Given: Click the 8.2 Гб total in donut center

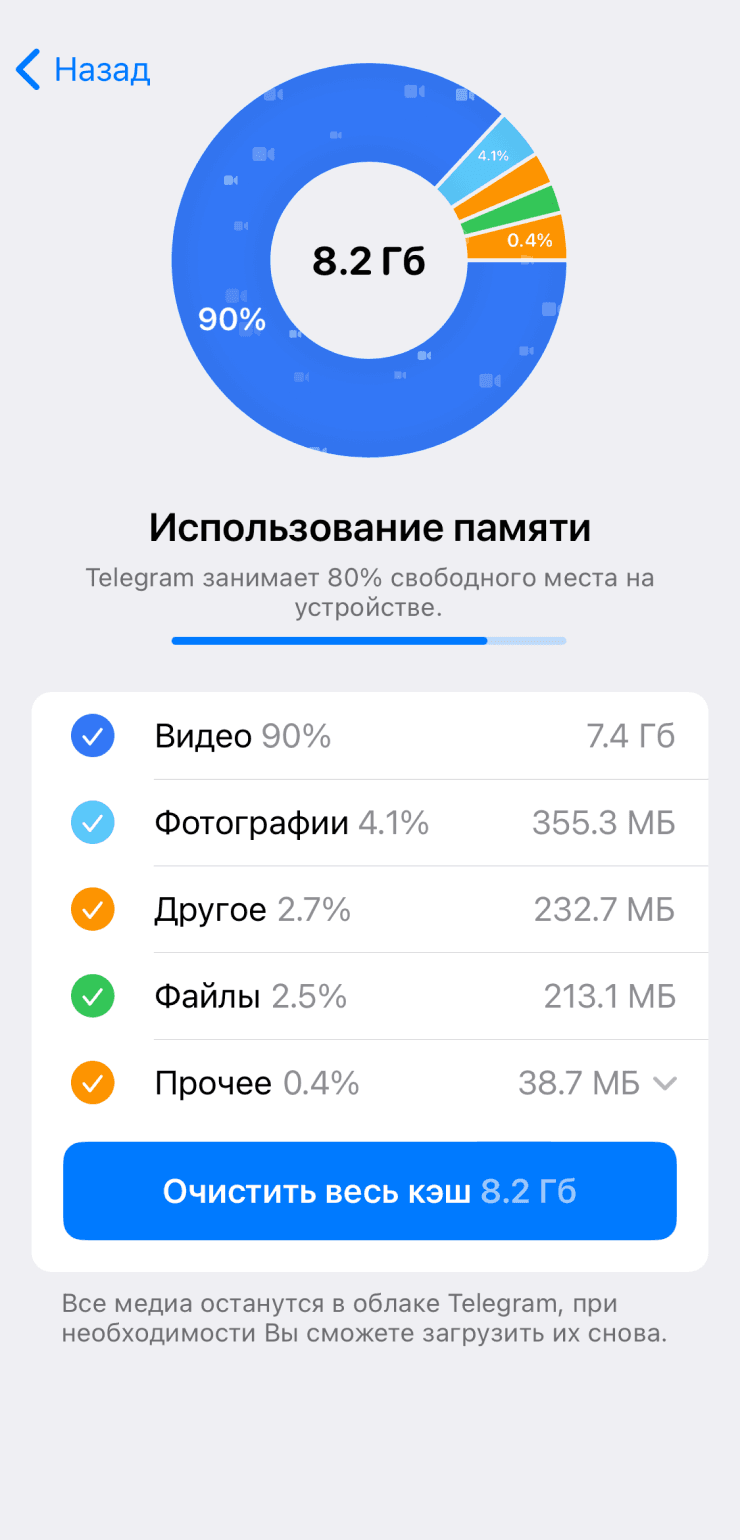Looking at the screenshot, I should 370,259.
